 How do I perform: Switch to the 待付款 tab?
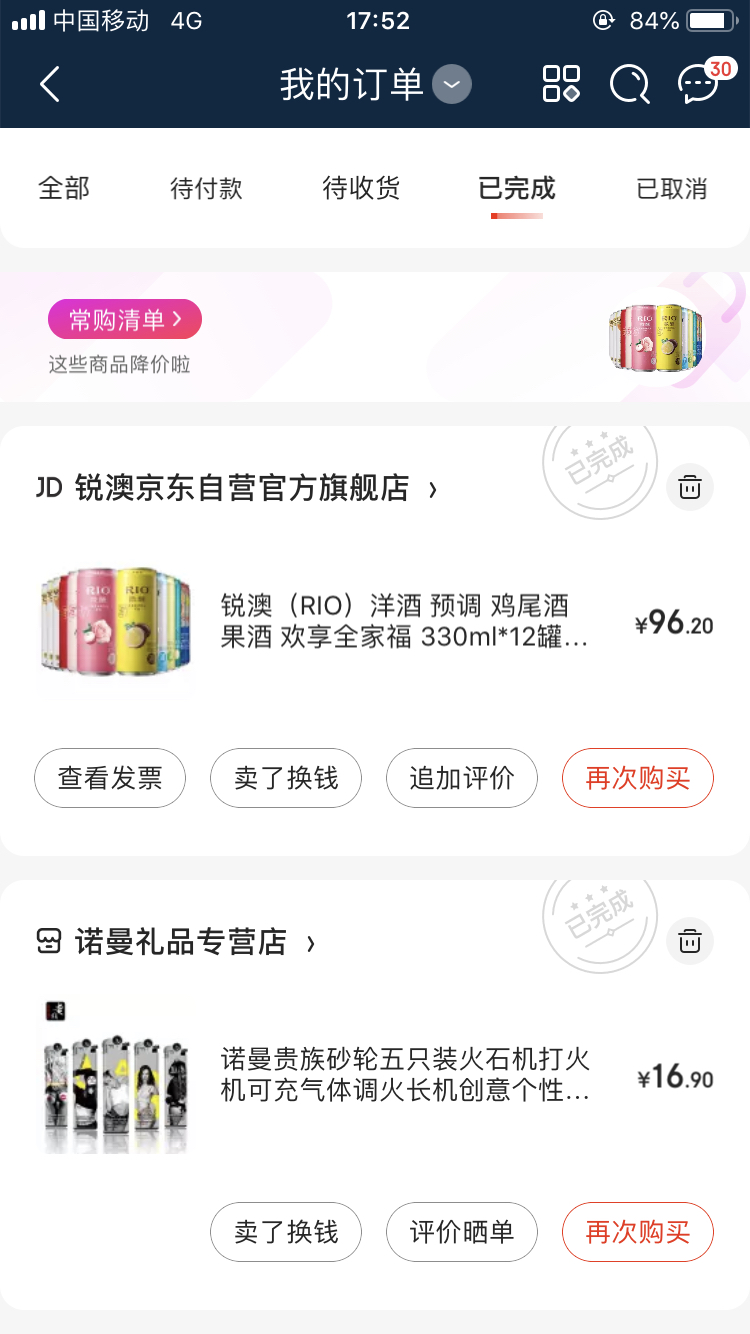(x=207, y=188)
